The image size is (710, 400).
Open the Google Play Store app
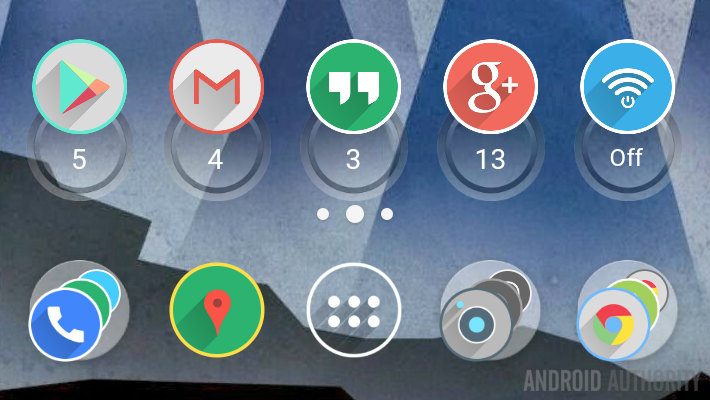tap(80, 87)
